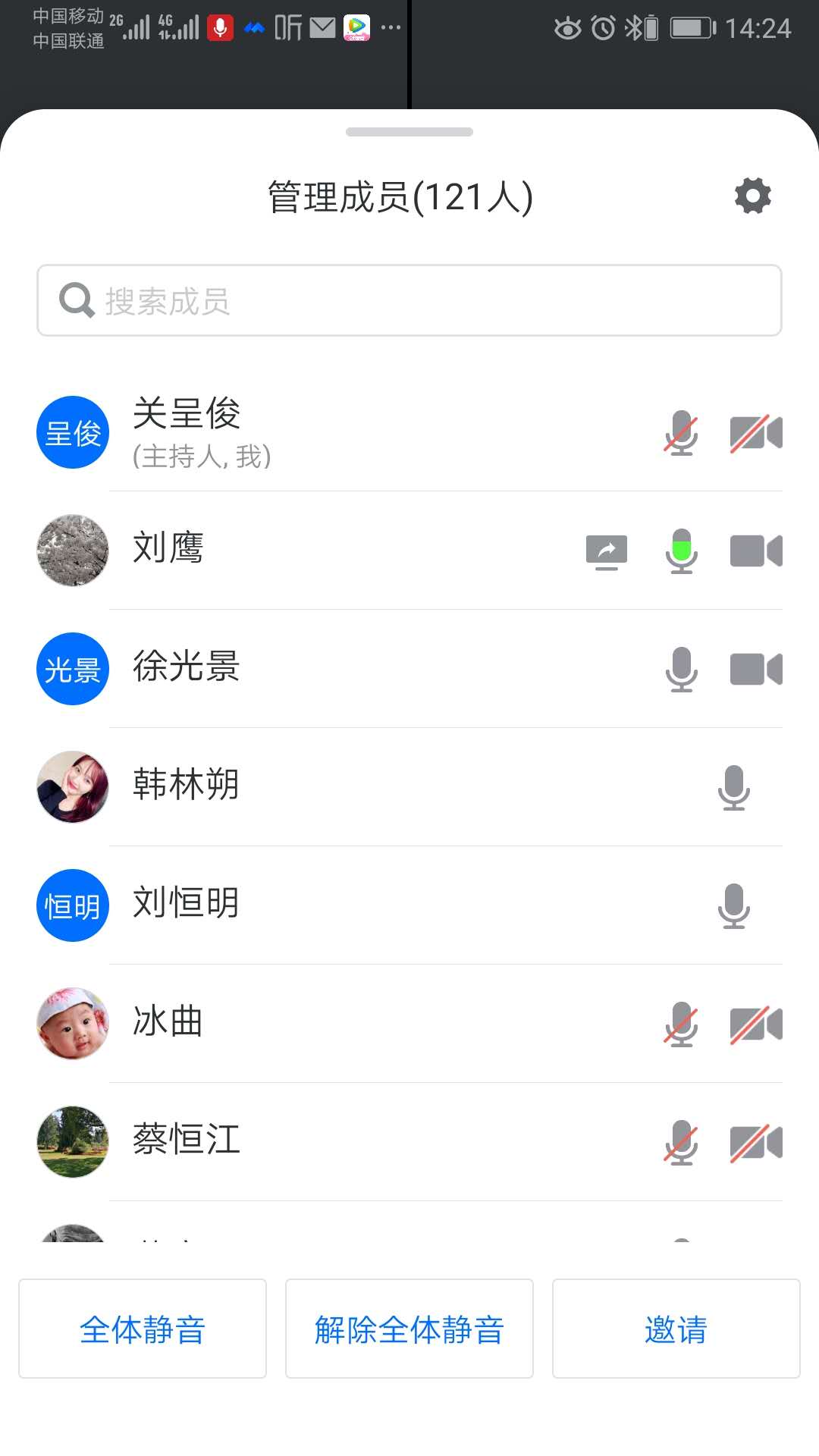Mute 刘鹰's active microphone

point(681,551)
